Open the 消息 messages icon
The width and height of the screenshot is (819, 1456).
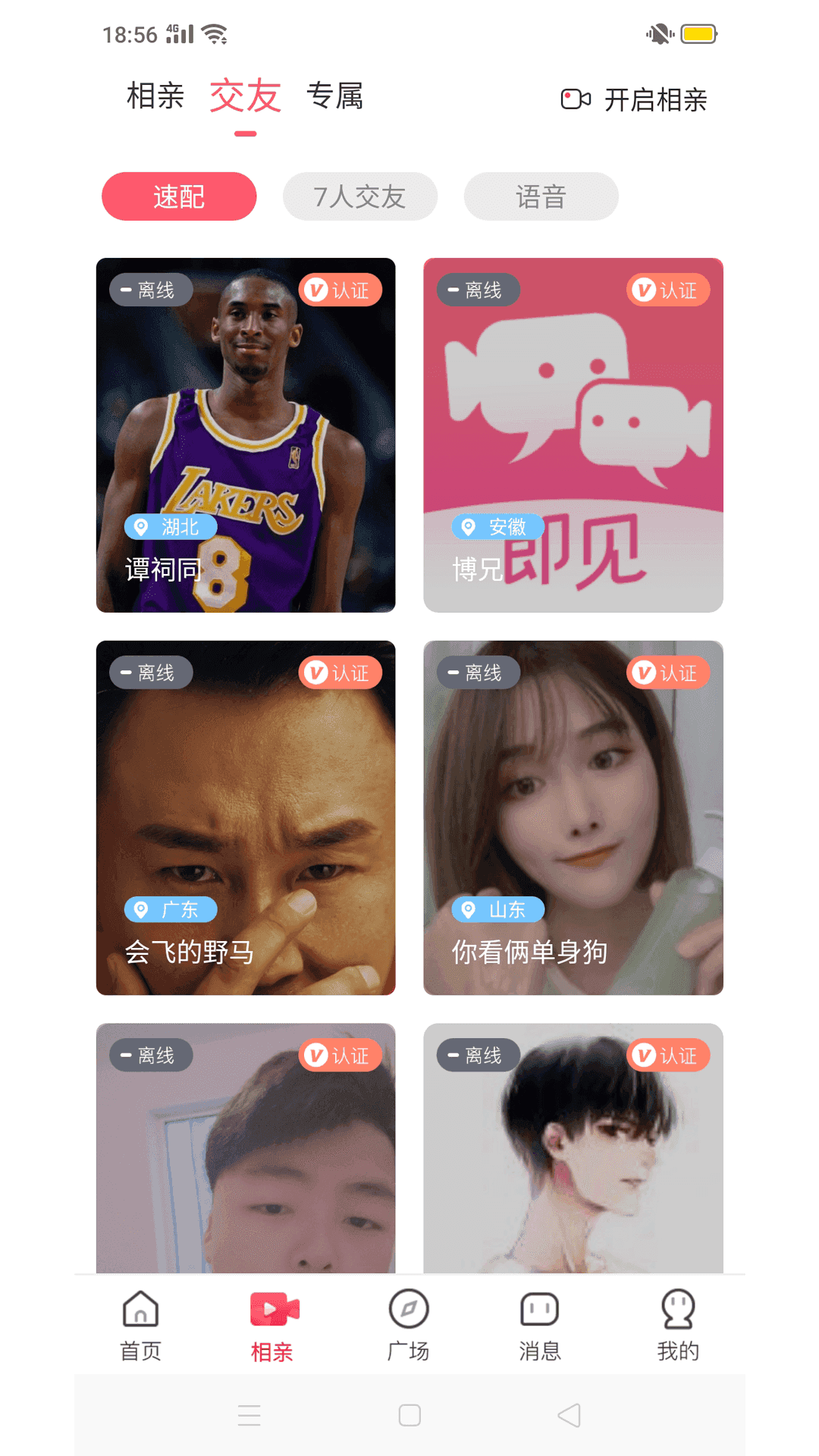point(540,1308)
